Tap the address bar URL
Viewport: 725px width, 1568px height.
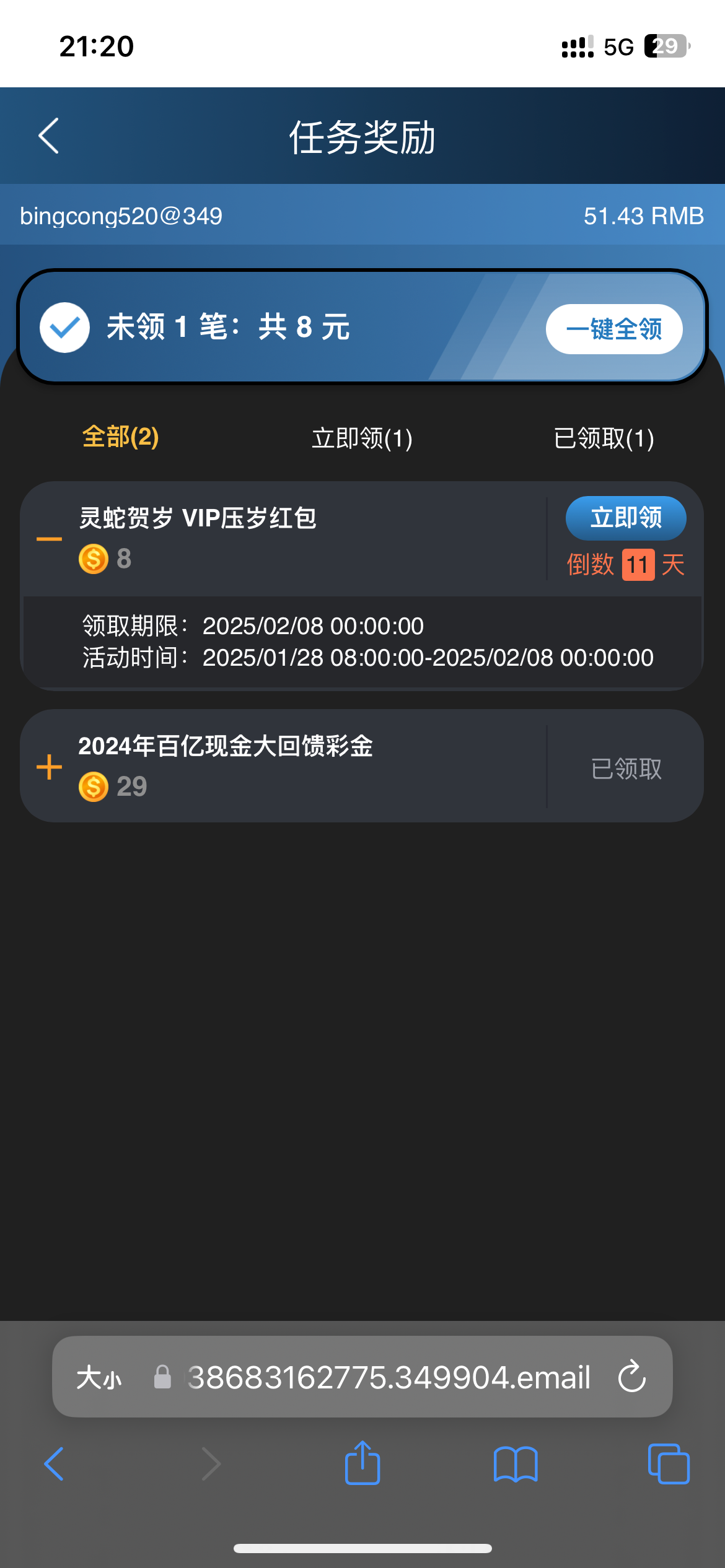tap(389, 1378)
